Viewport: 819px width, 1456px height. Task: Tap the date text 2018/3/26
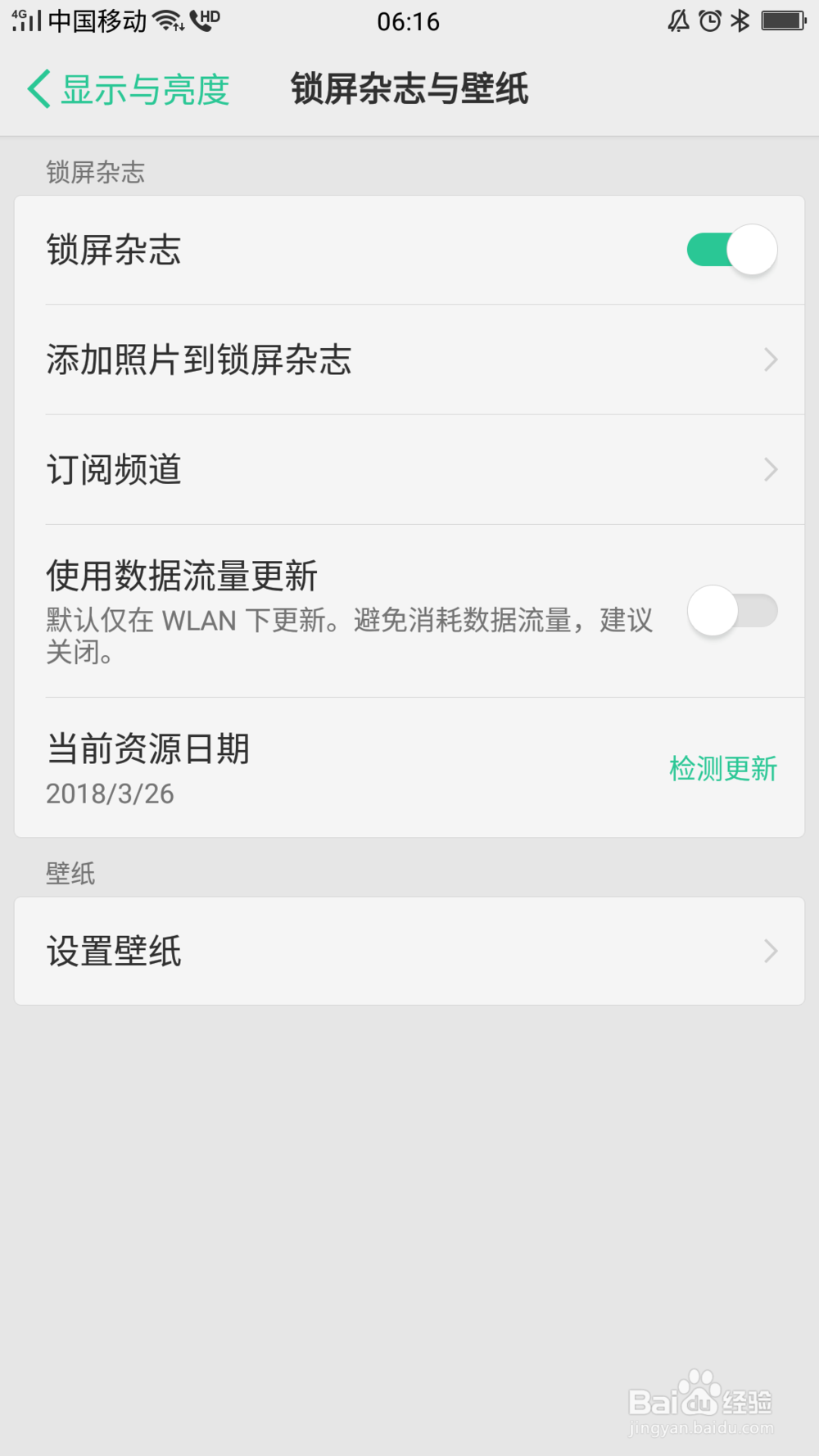(x=110, y=794)
